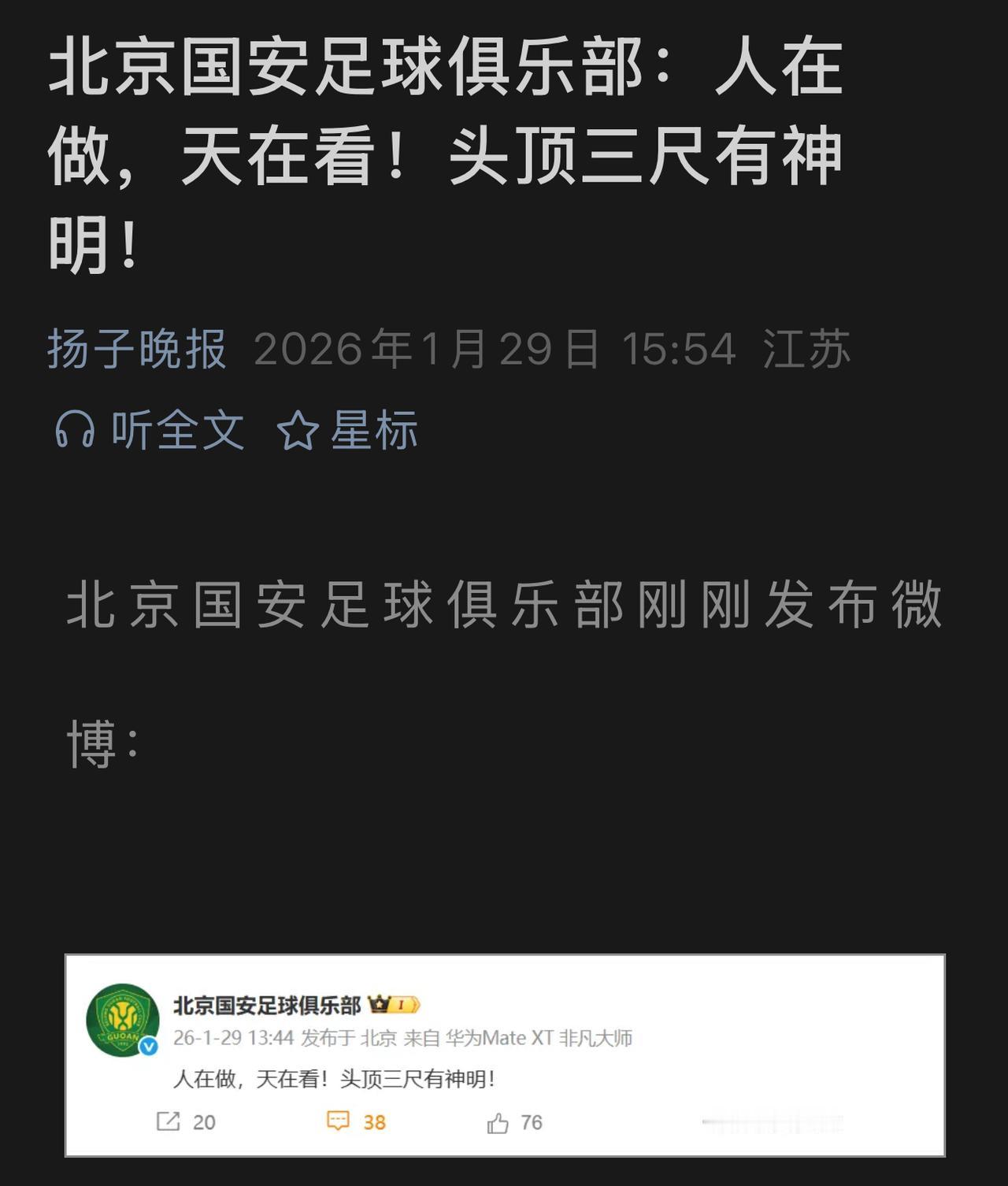
Task: Open the comment count "38"
Action: pyautogui.click(x=373, y=1121)
